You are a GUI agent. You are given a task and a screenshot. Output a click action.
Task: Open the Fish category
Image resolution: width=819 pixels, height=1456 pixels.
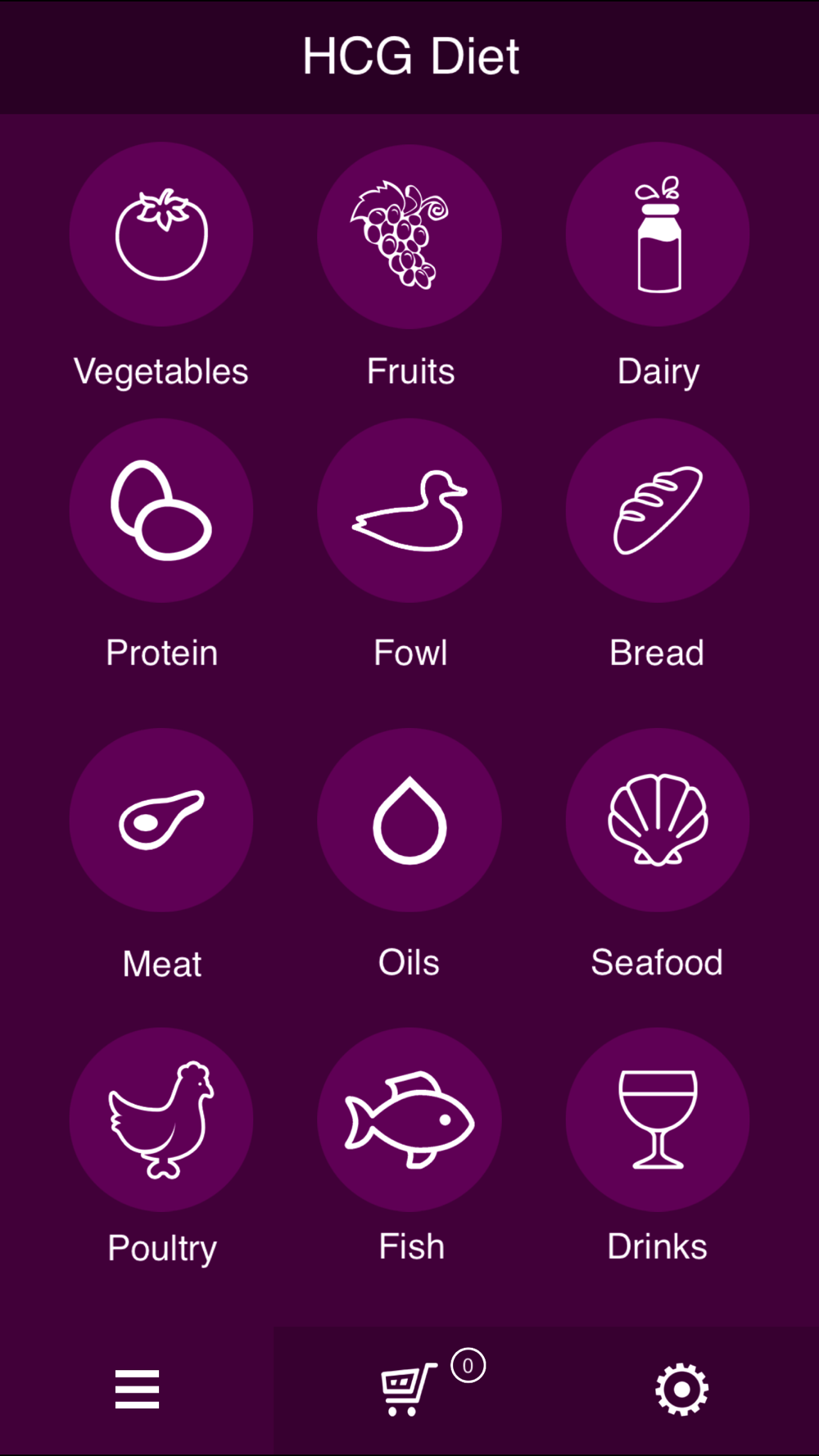tap(409, 1119)
